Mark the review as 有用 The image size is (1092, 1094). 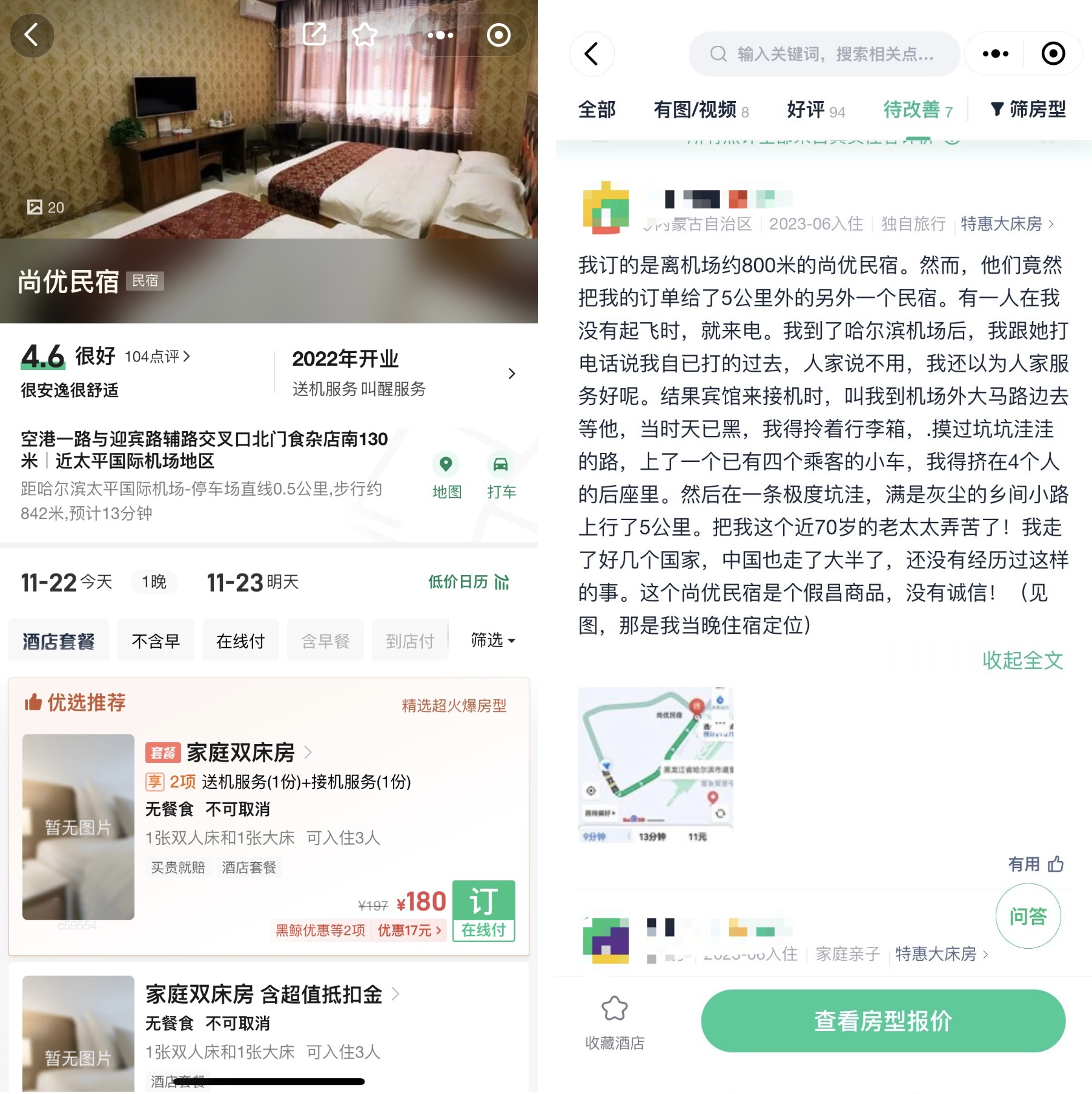pyautogui.click(x=1035, y=864)
